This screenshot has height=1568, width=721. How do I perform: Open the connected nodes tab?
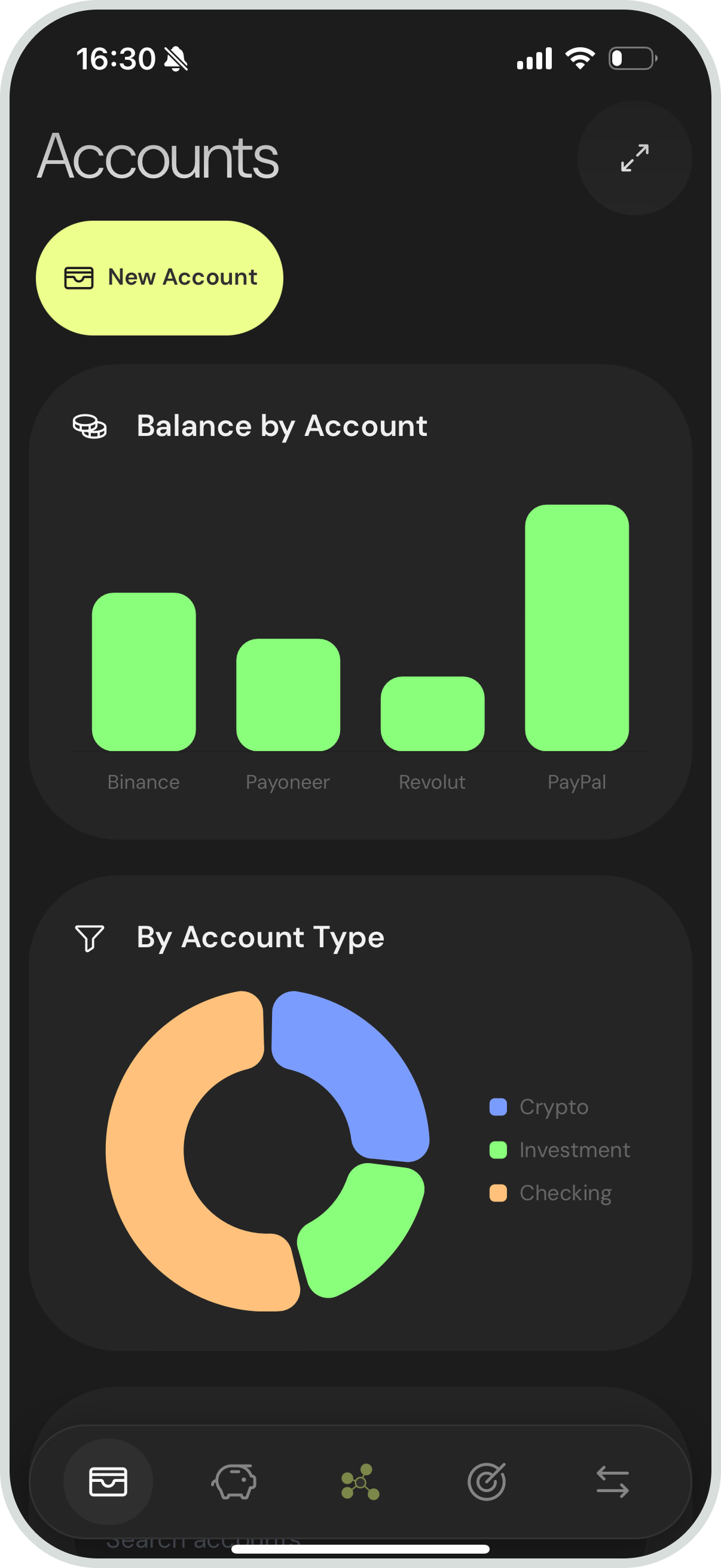[360, 1481]
